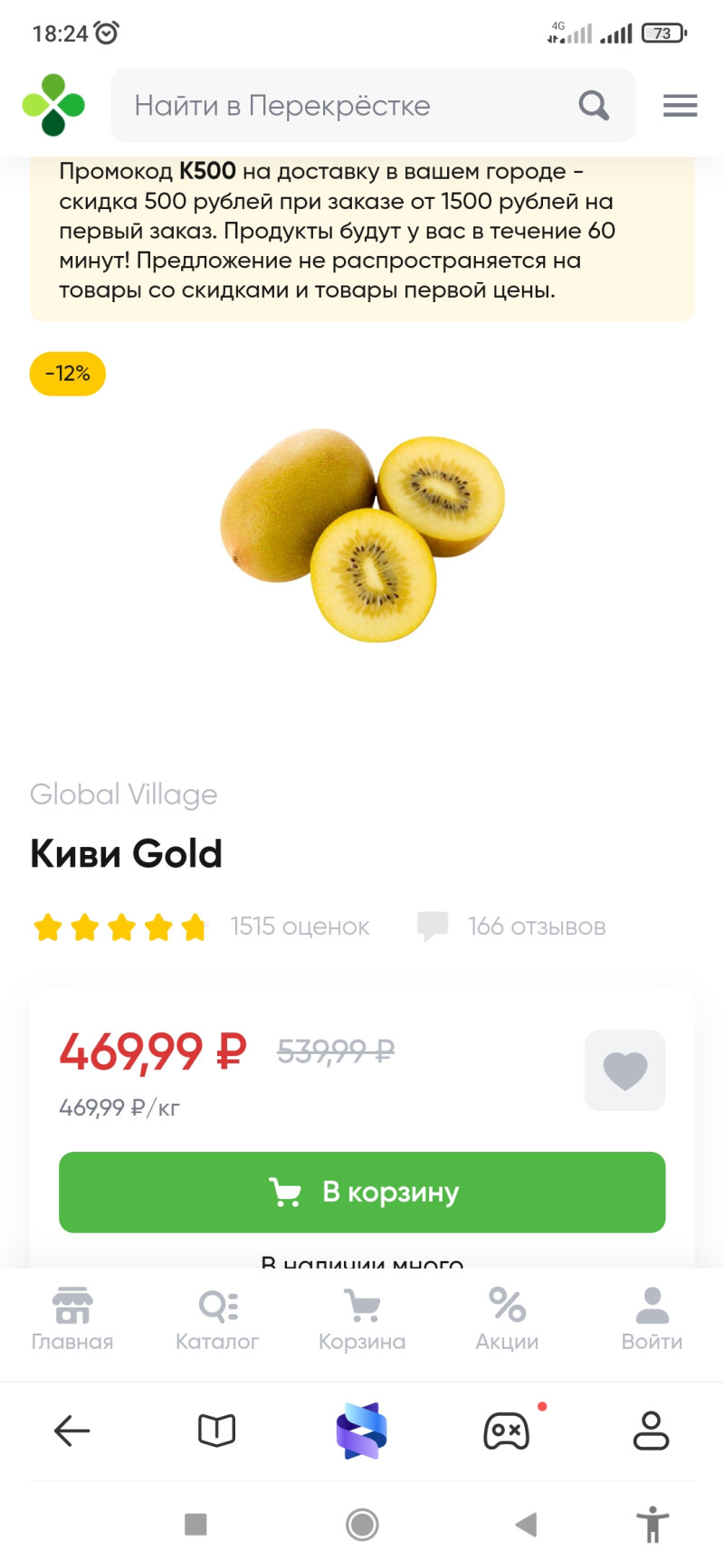View the 1515 оценок ratings

[x=299, y=927]
